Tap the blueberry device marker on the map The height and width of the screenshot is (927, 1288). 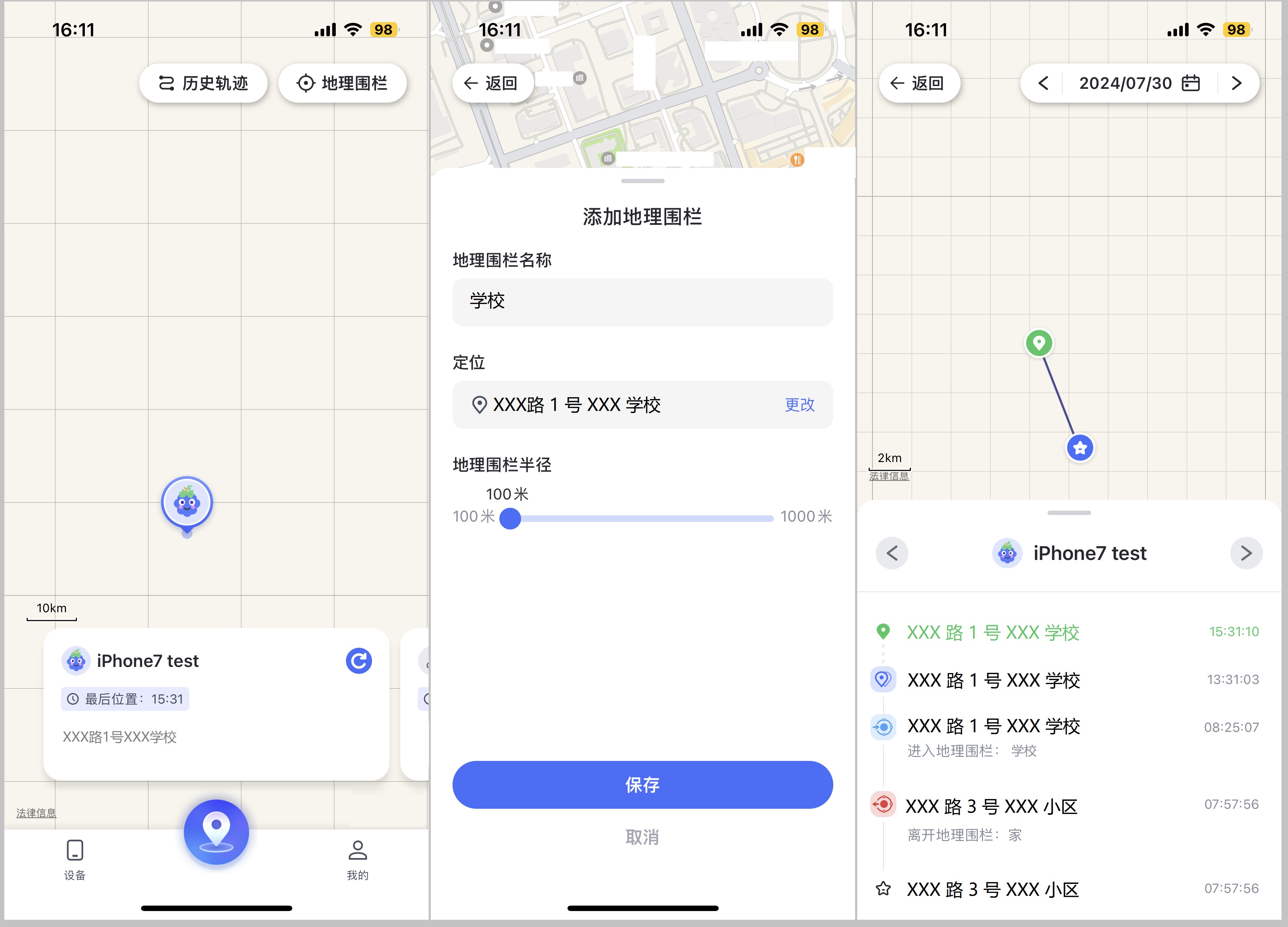click(187, 503)
